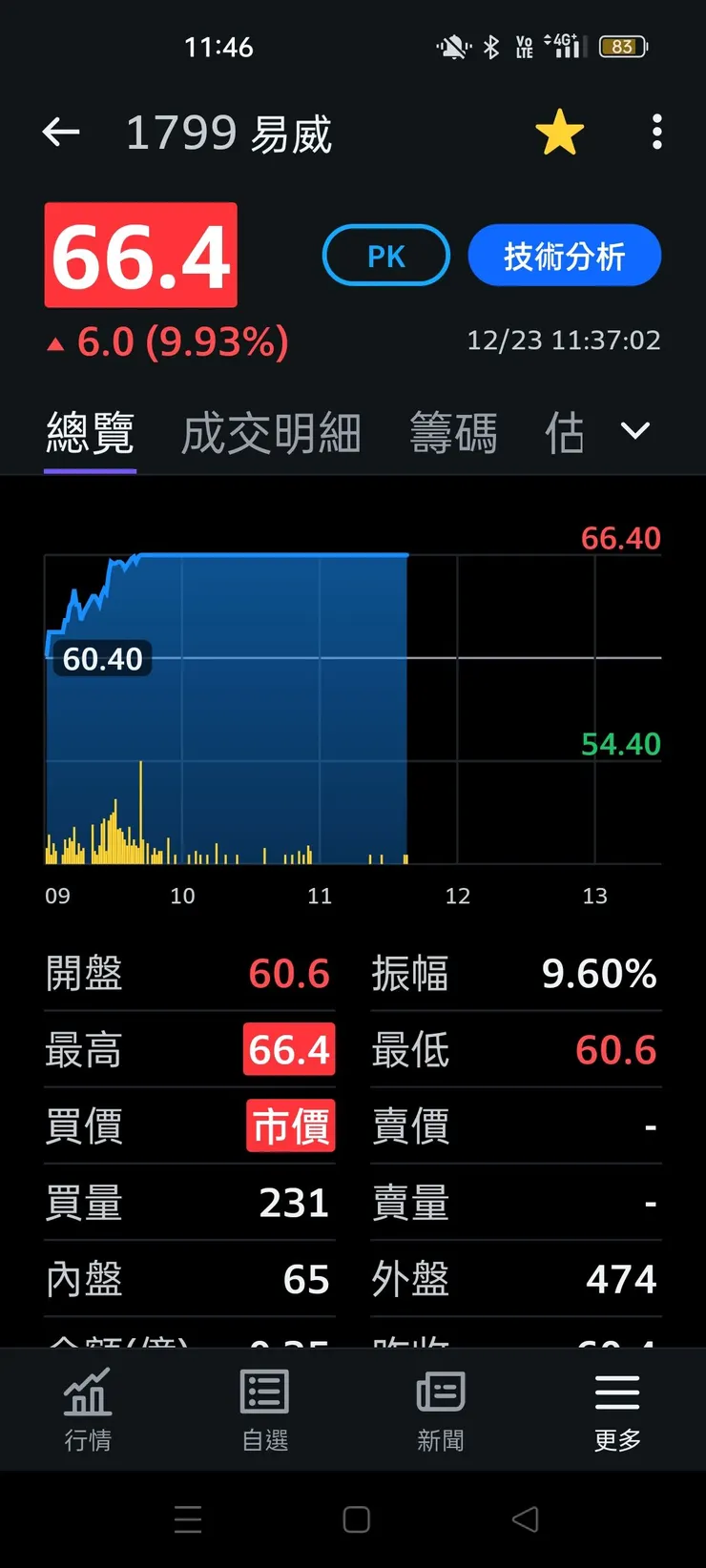The height and width of the screenshot is (1568, 706).
Task: Open the 自選 watchlist section
Action: tap(264, 1410)
